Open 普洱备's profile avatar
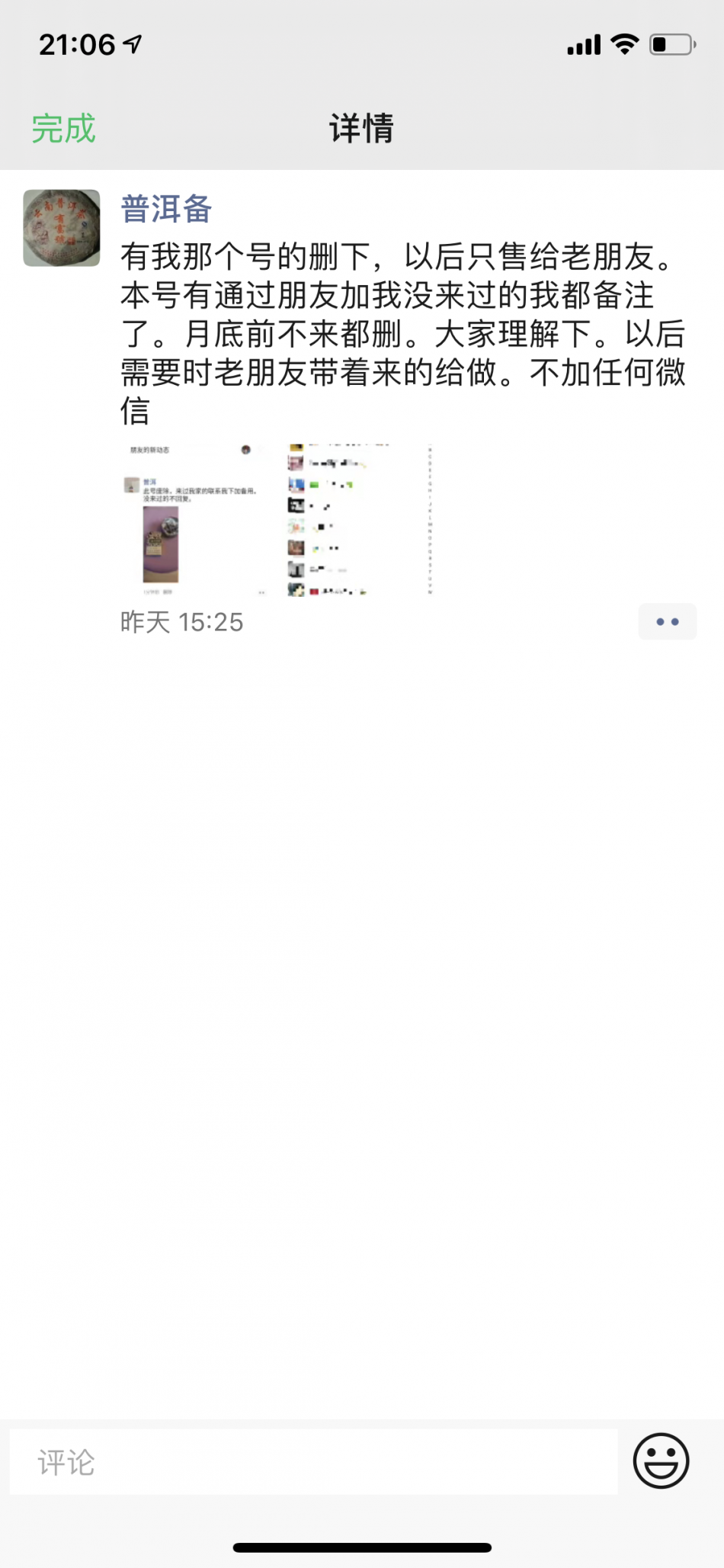This screenshot has width=724, height=1568. tap(62, 228)
